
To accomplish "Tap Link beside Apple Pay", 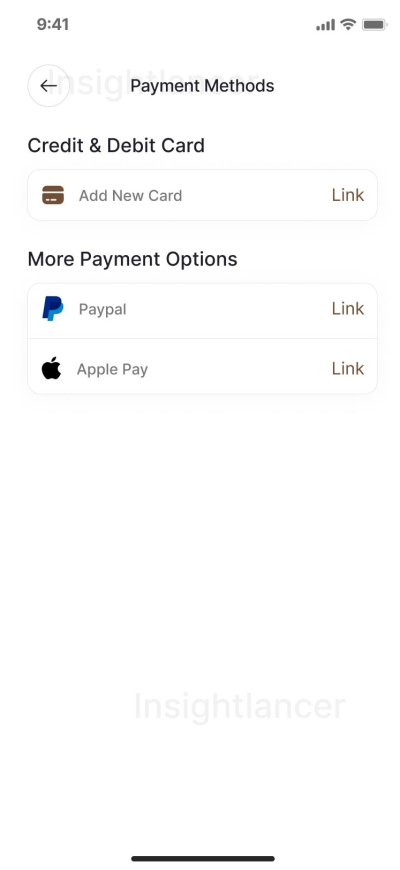I will (348, 368).
